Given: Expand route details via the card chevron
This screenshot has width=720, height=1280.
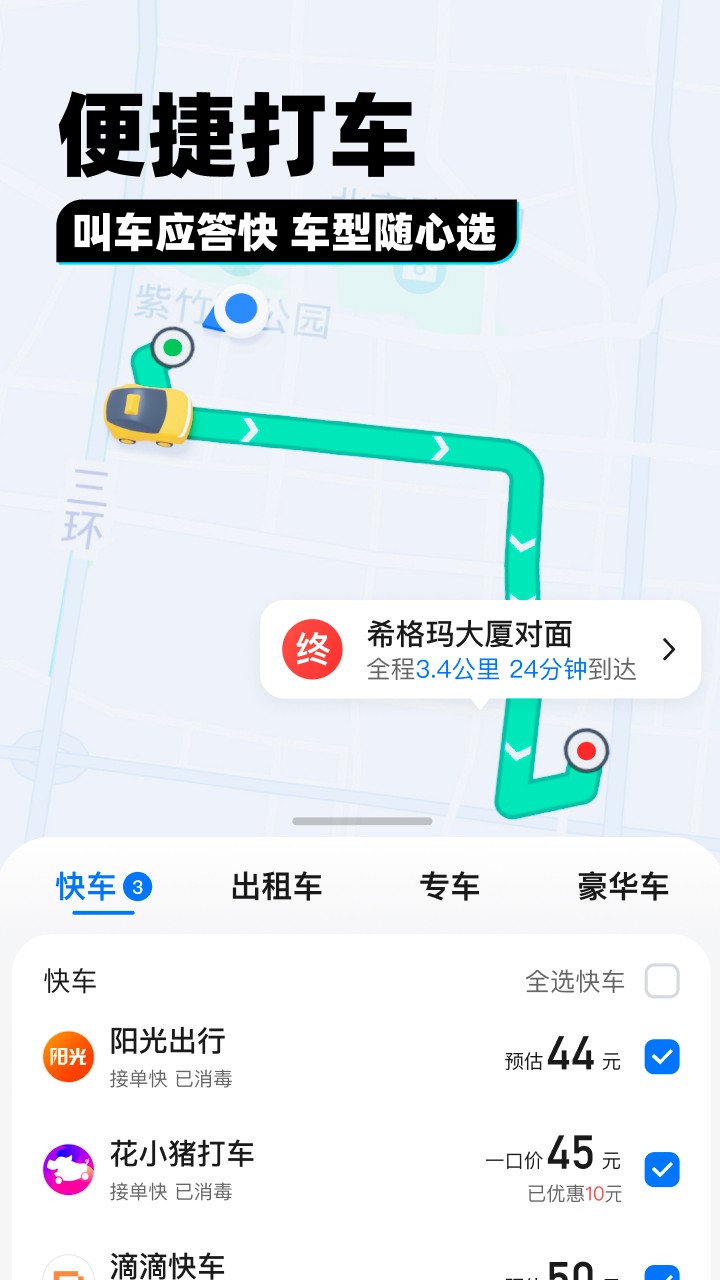Looking at the screenshot, I should coord(668,648).
